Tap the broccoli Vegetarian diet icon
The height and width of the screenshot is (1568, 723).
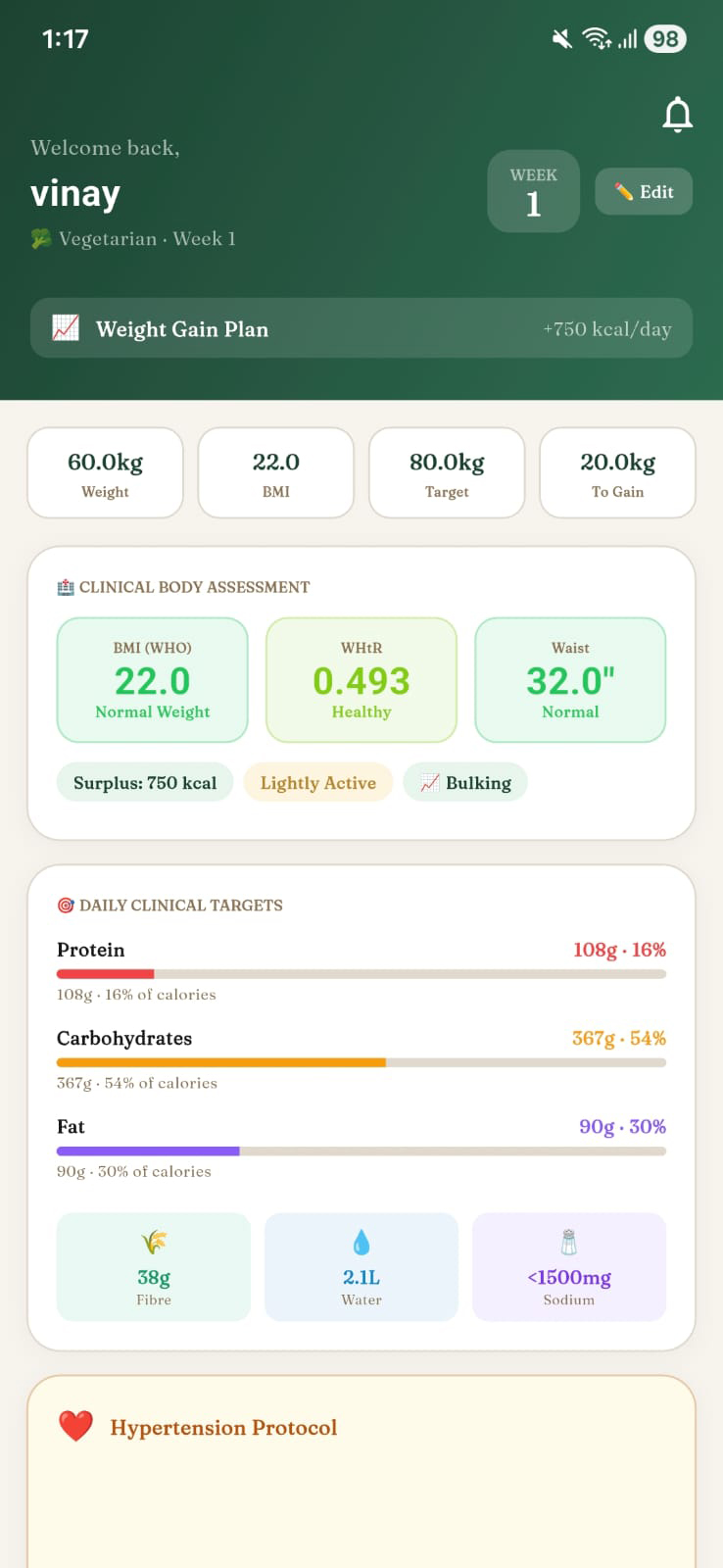pyautogui.click(x=39, y=238)
